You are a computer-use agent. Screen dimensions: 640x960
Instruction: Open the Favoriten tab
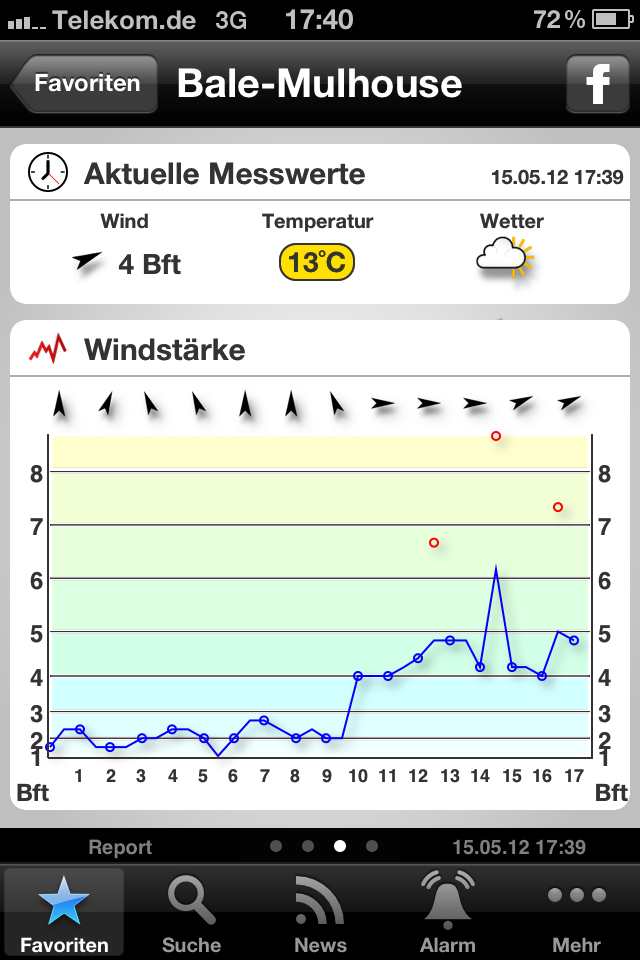click(64, 912)
